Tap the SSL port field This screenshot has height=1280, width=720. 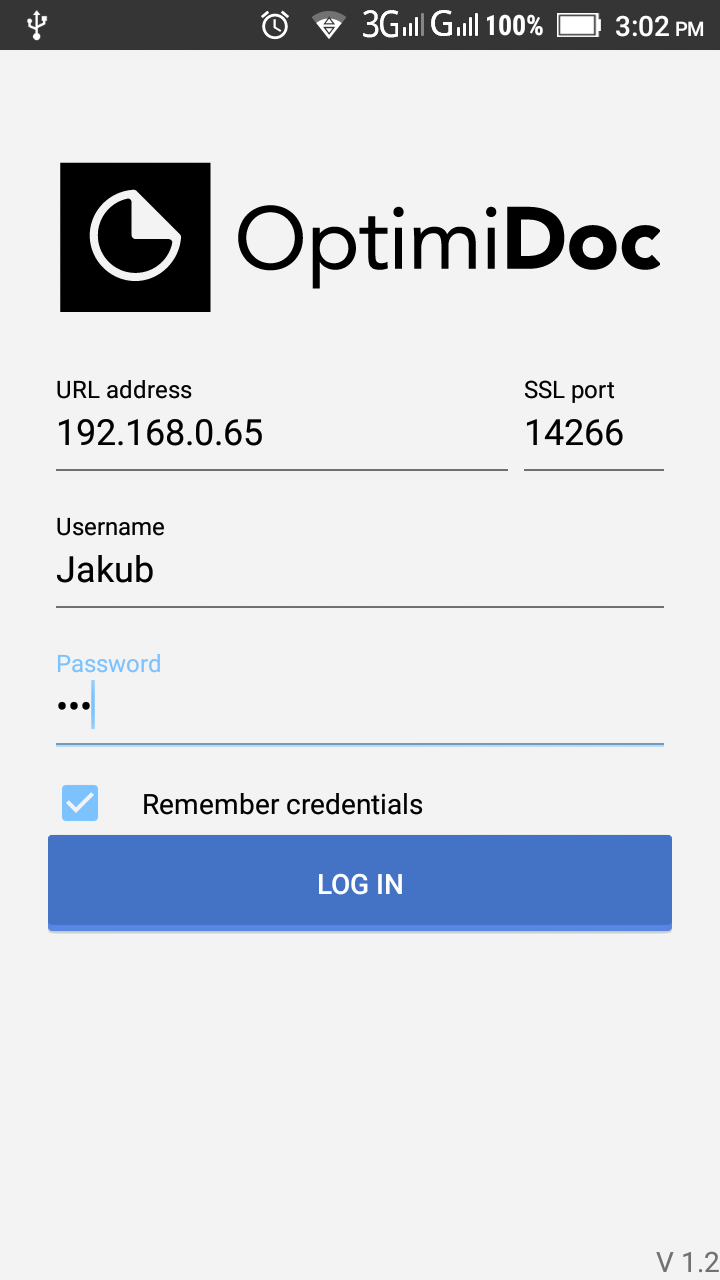pyautogui.click(x=592, y=433)
